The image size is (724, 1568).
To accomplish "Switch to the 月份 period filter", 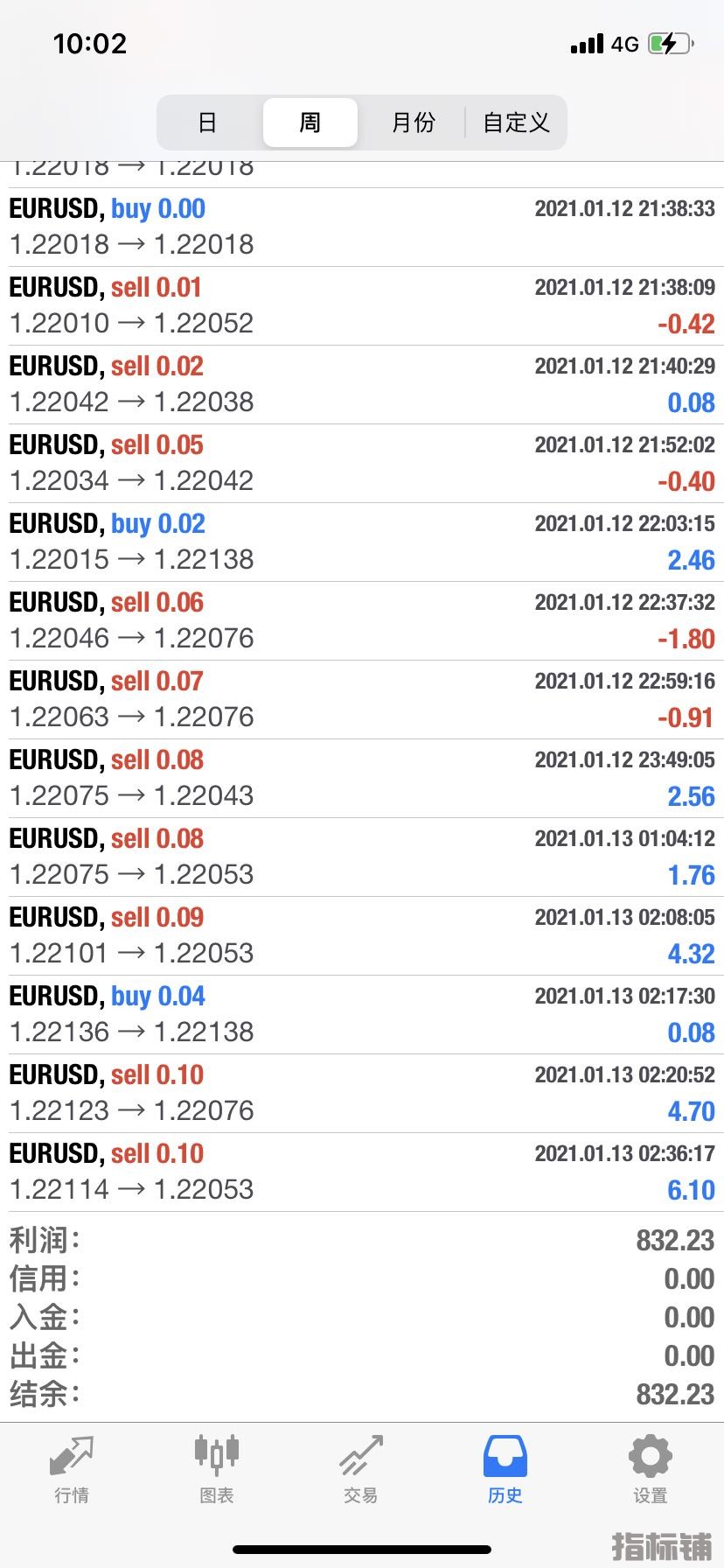I will click(413, 122).
